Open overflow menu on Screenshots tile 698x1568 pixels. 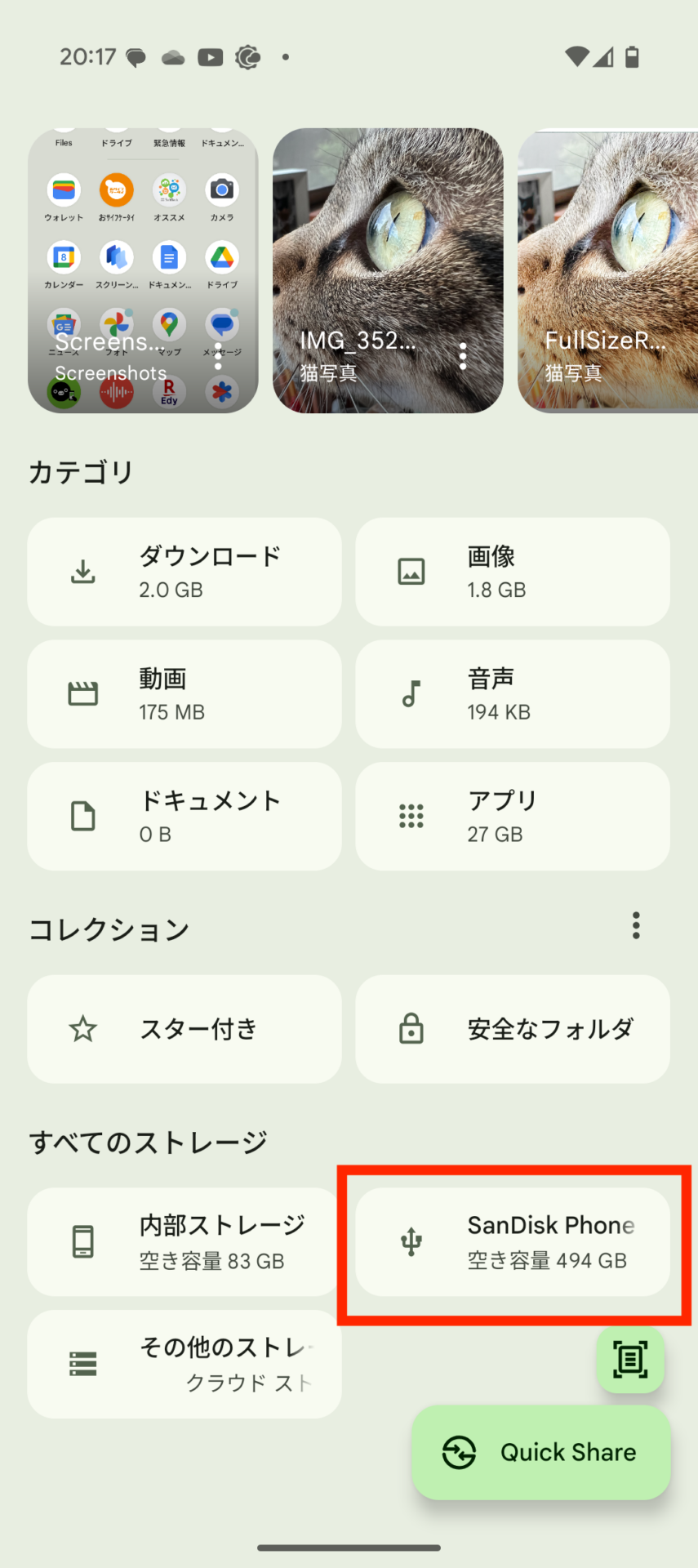point(218,358)
